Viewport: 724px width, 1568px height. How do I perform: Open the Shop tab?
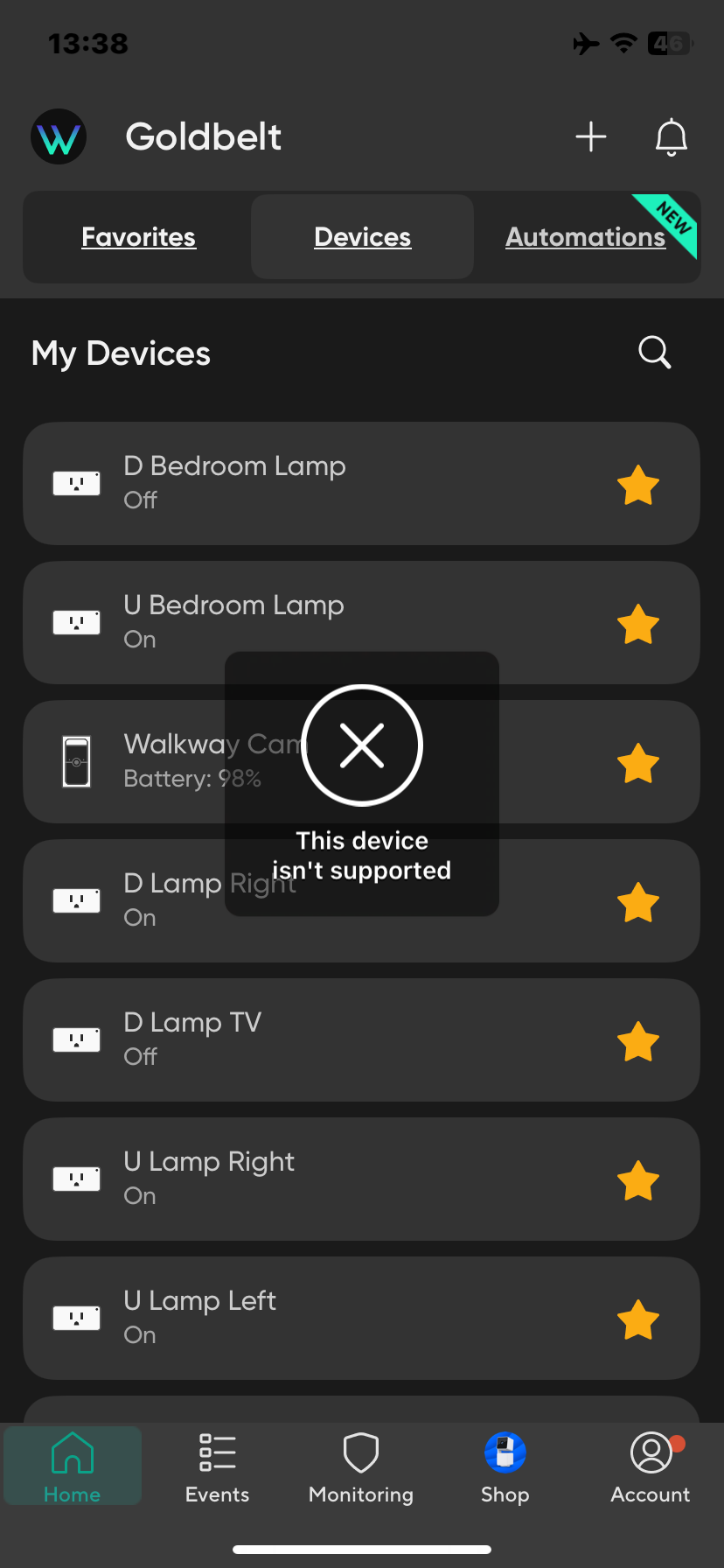(505, 1467)
